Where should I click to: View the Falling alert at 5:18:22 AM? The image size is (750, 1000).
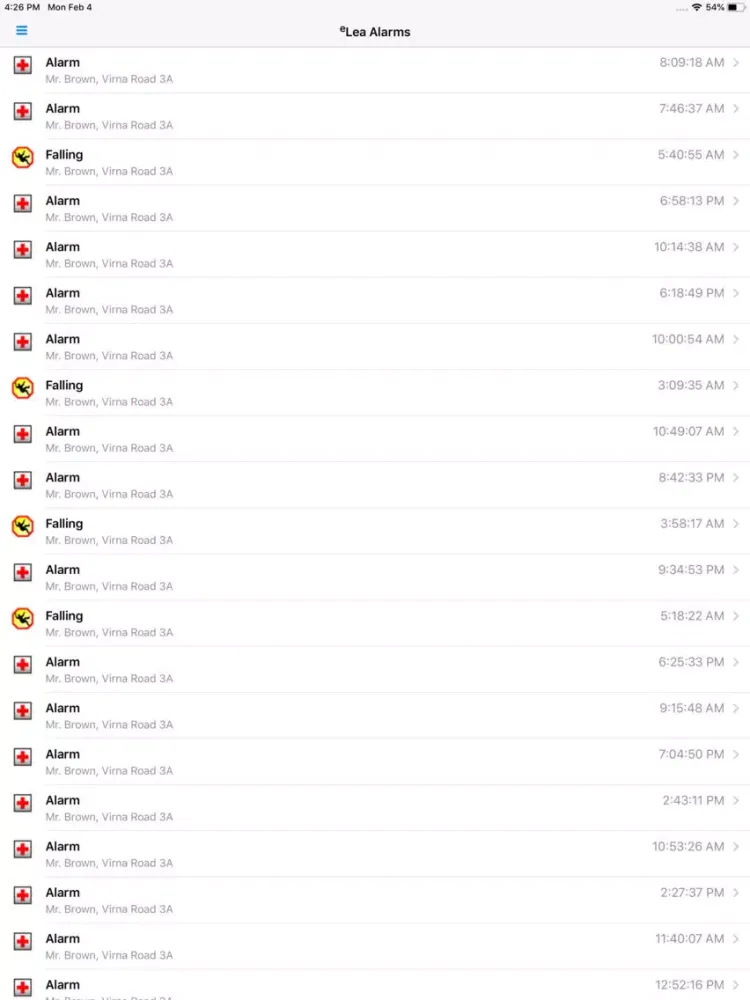(375, 623)
